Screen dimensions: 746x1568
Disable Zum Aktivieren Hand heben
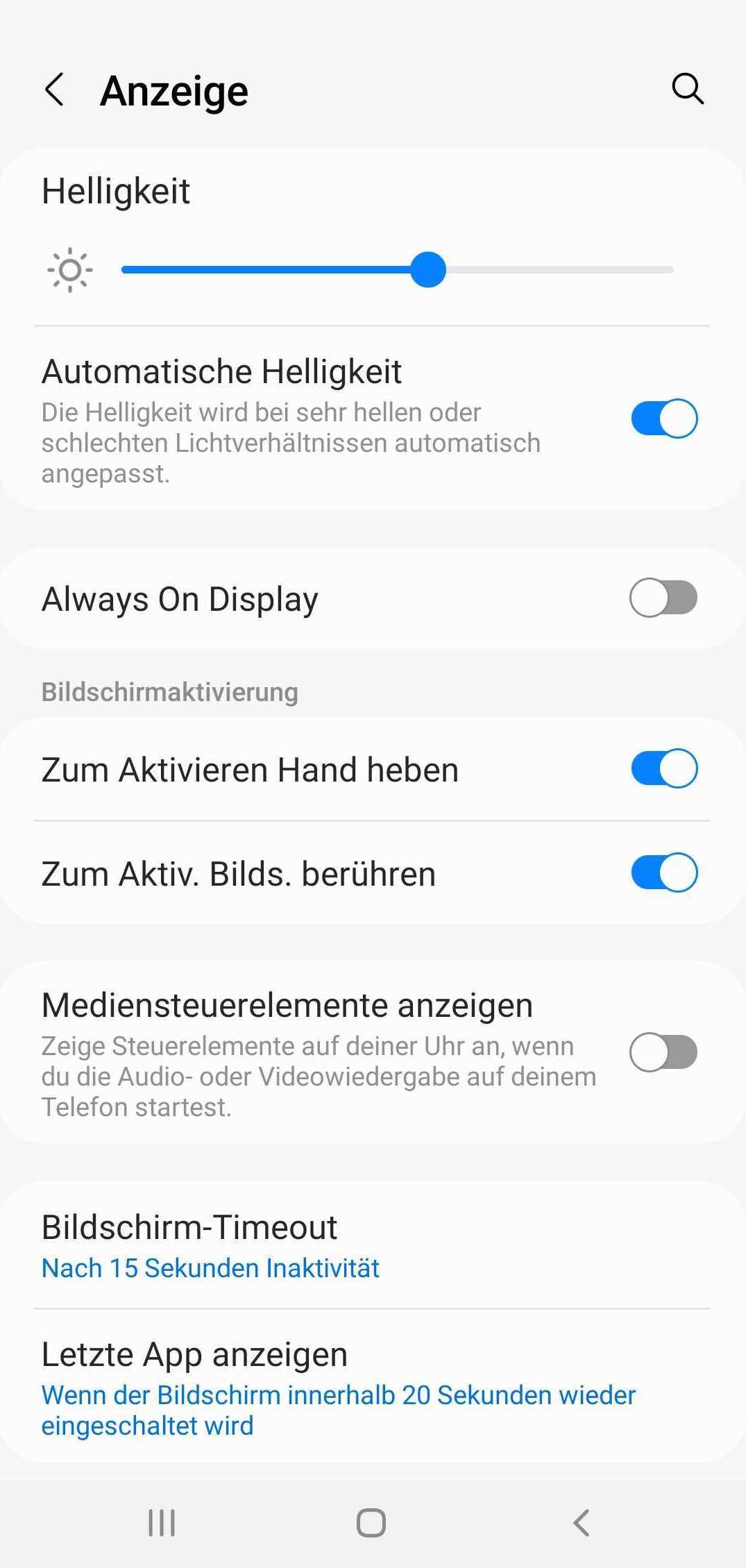[663, 768]
